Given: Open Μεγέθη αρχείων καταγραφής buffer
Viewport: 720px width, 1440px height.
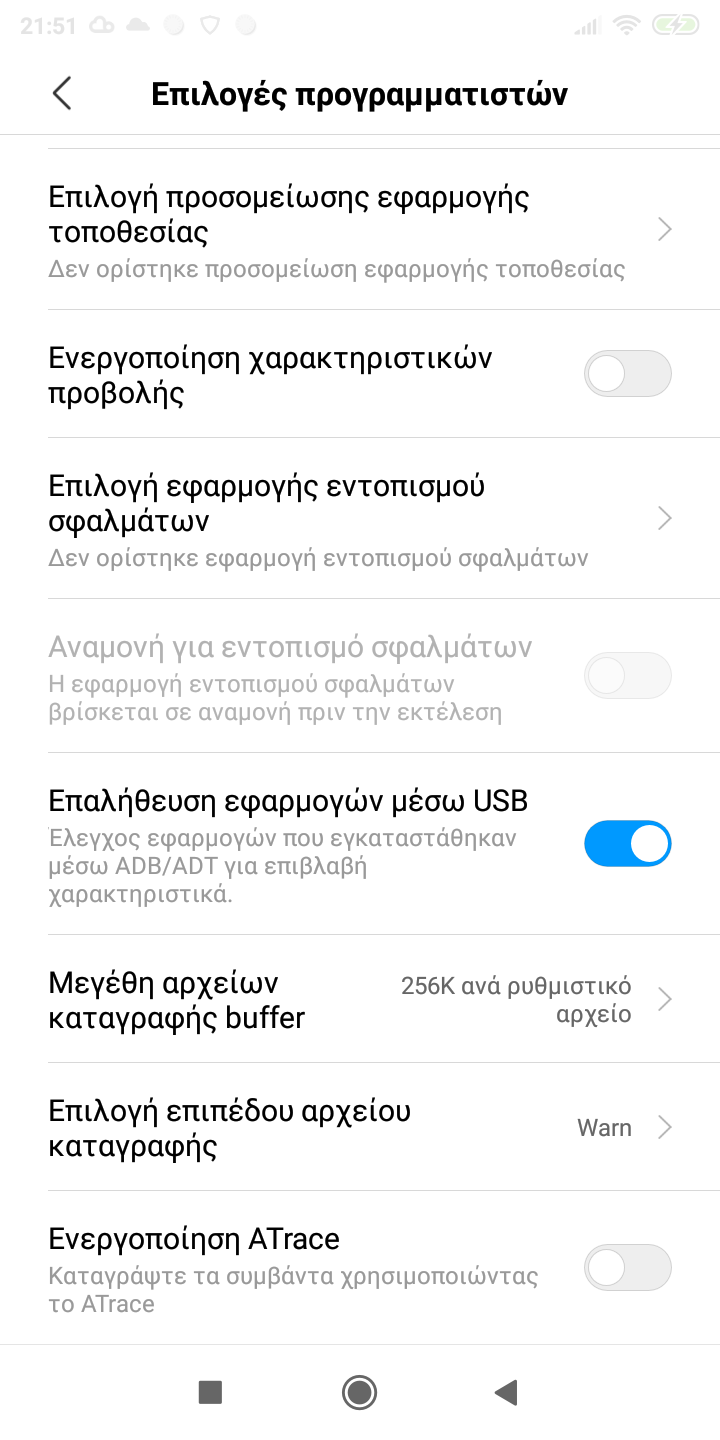Looking at the screenshot, I should (x=340, y=999).
